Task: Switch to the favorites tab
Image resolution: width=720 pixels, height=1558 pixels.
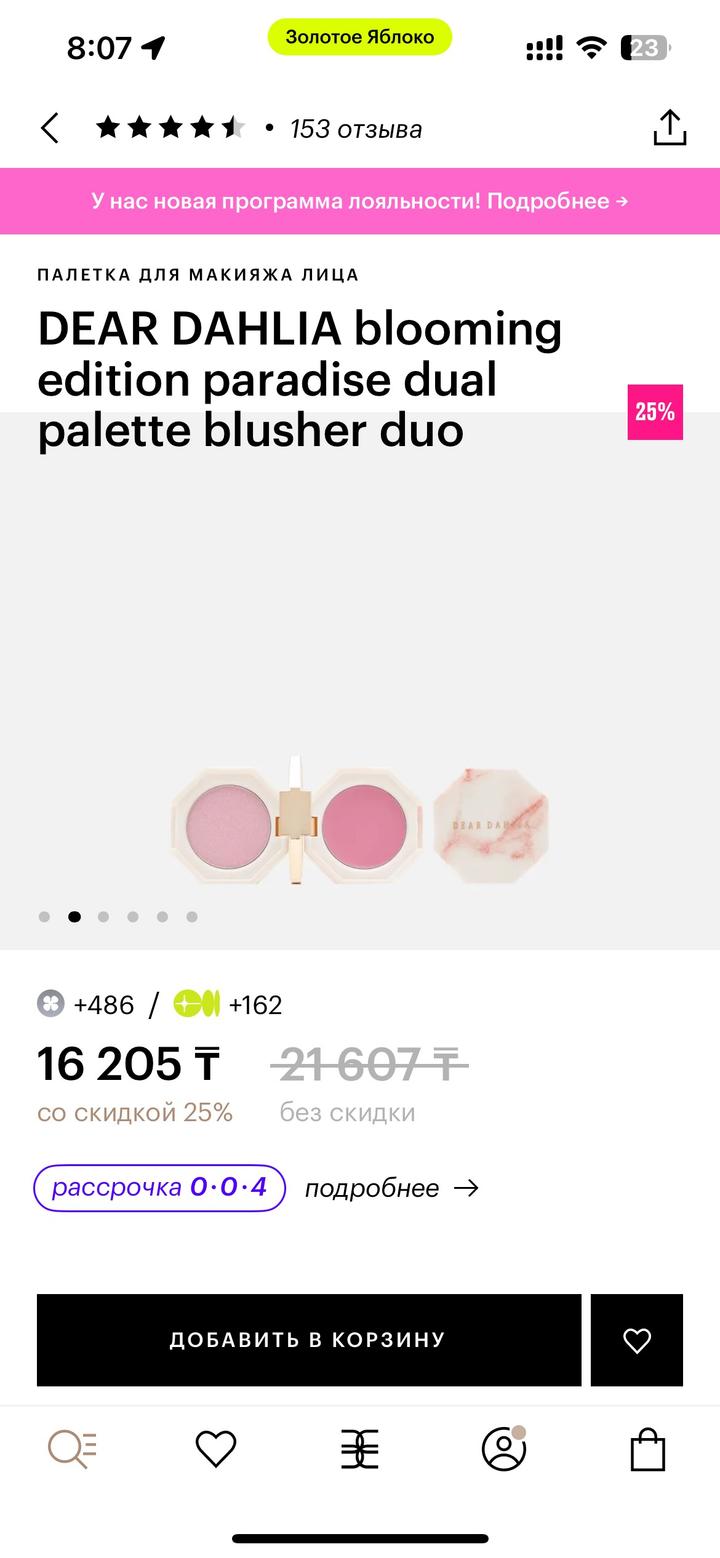Action: pyautogui.click(x=215, y=1449)
